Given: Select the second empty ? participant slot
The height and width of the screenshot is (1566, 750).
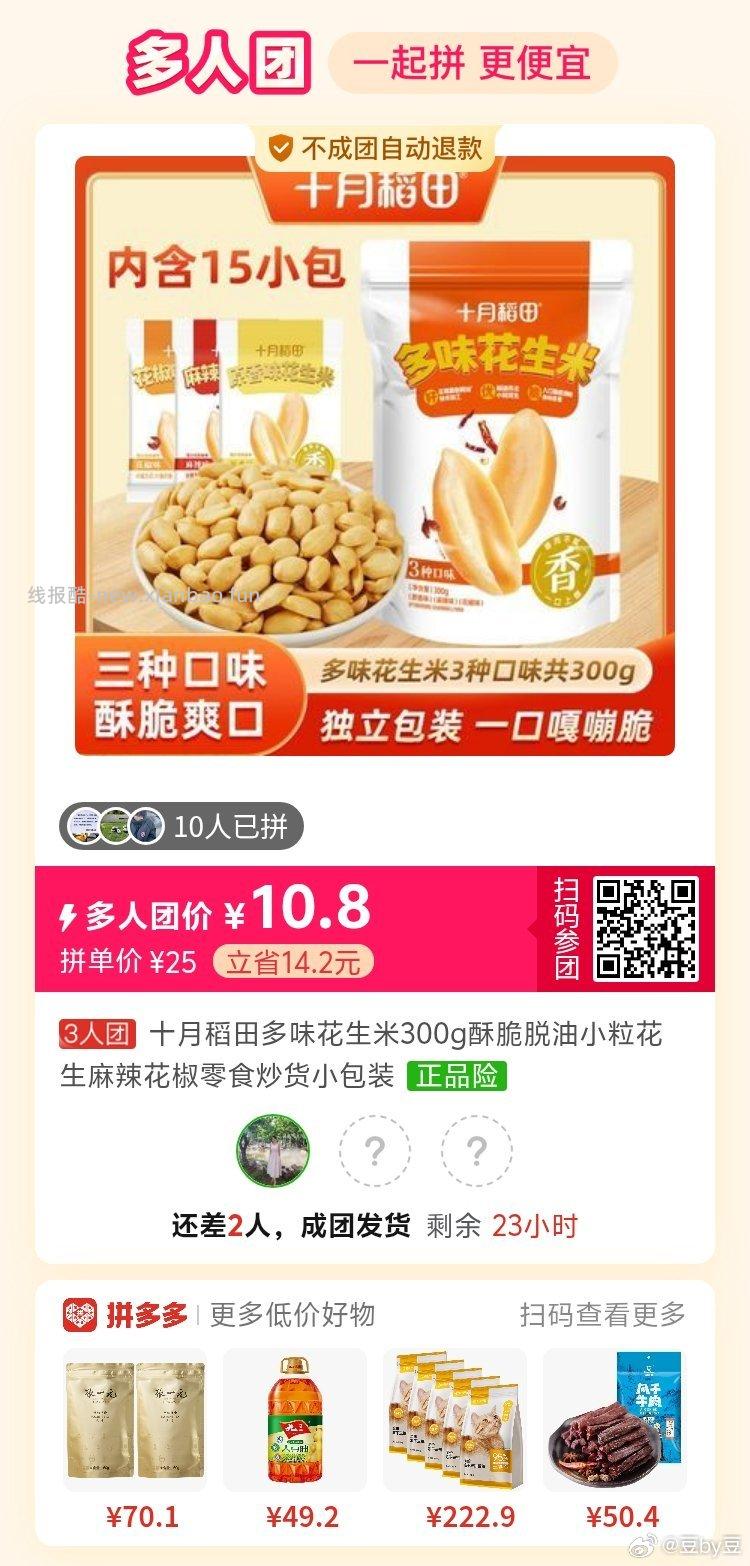Looking at the screenshot, I should pyautogui.click(x=477, y=1151).
